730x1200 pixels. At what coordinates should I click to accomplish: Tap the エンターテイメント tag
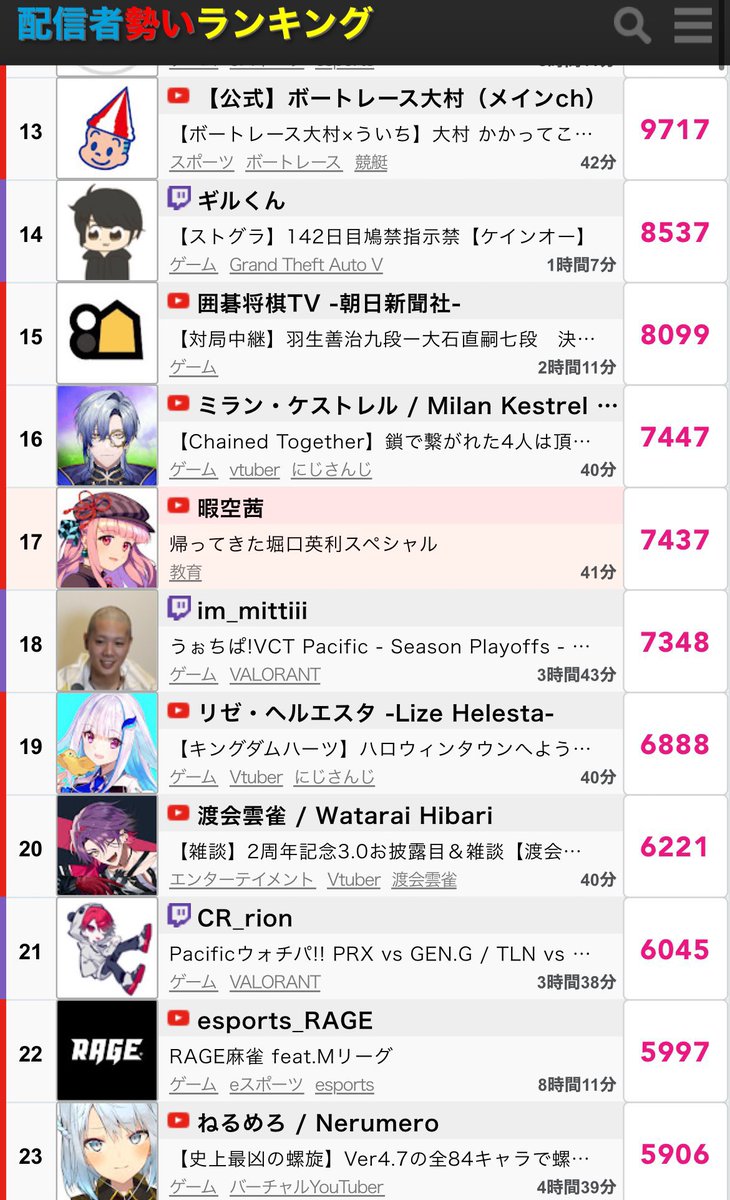coord(242,880)
